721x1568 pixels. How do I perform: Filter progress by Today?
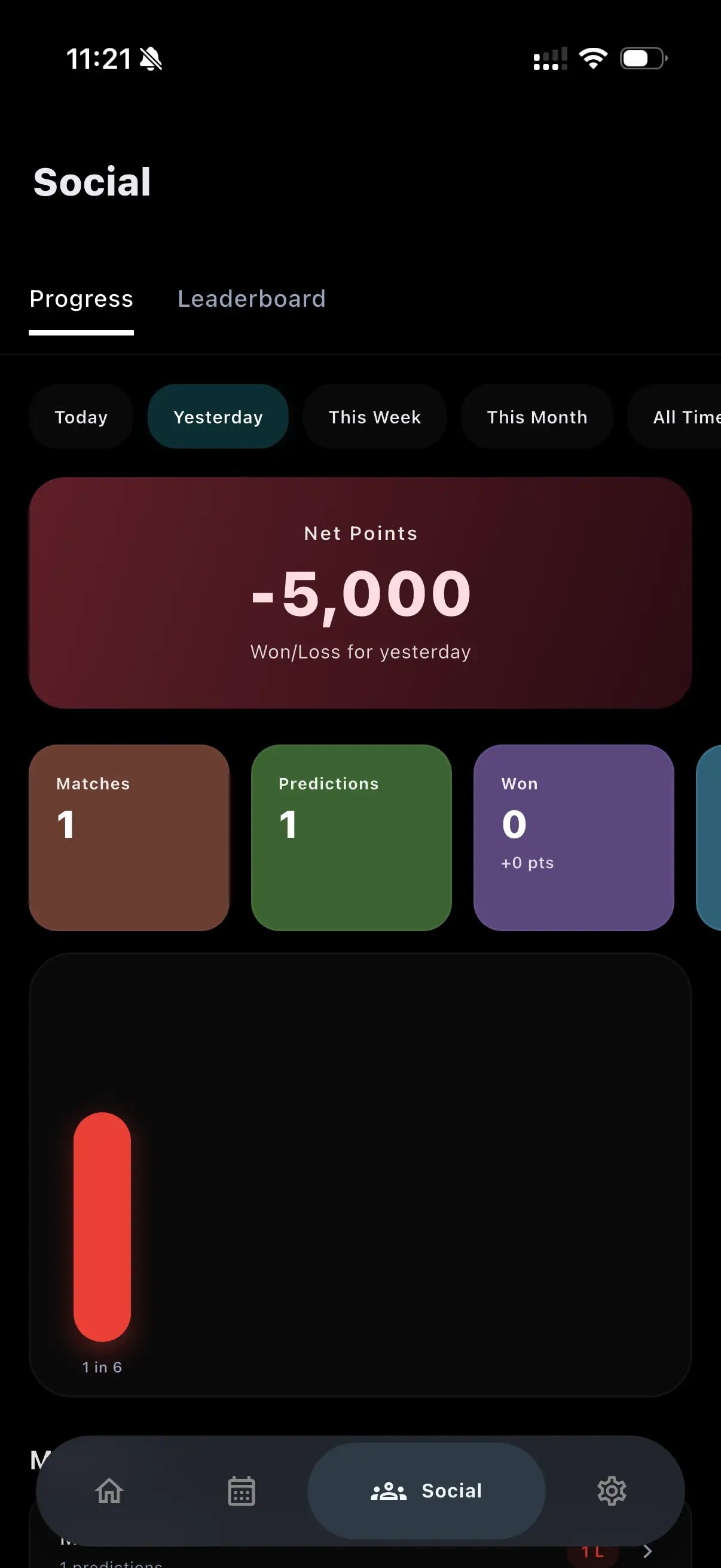(81, 417)
